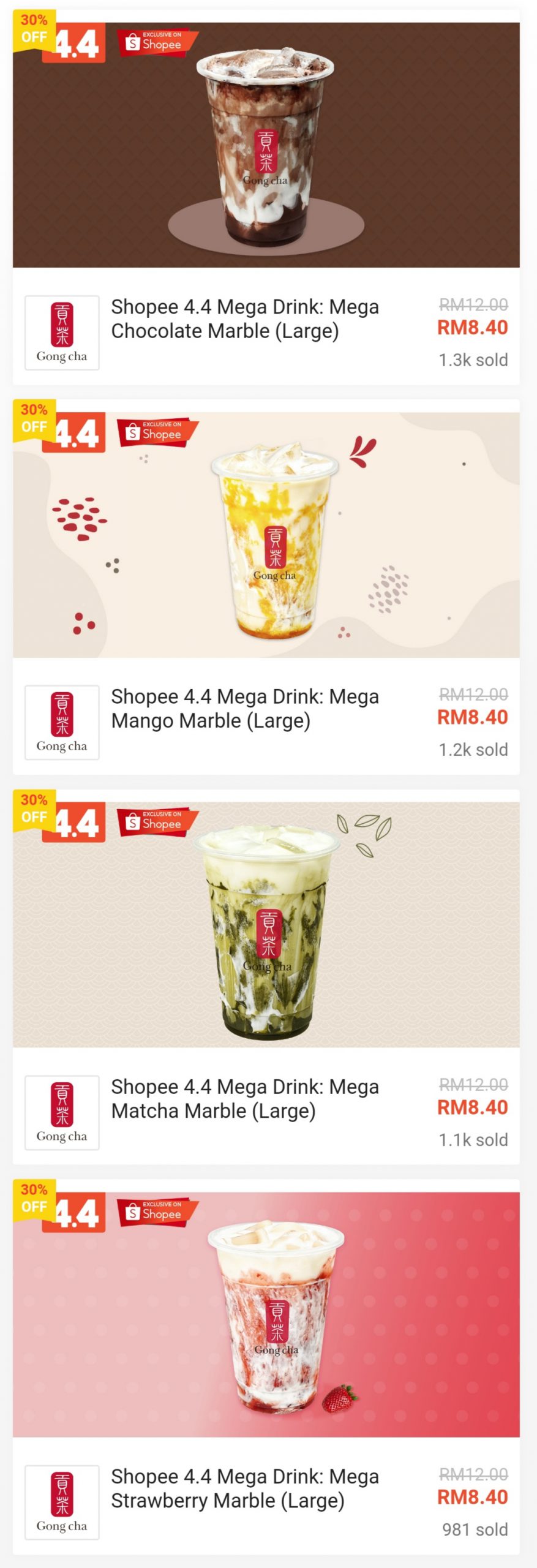537x1568 pixels.
Task: Open the Mega Chocolate Marble (Large) deal
Action: pyautogui.click(x=244, y=319)
